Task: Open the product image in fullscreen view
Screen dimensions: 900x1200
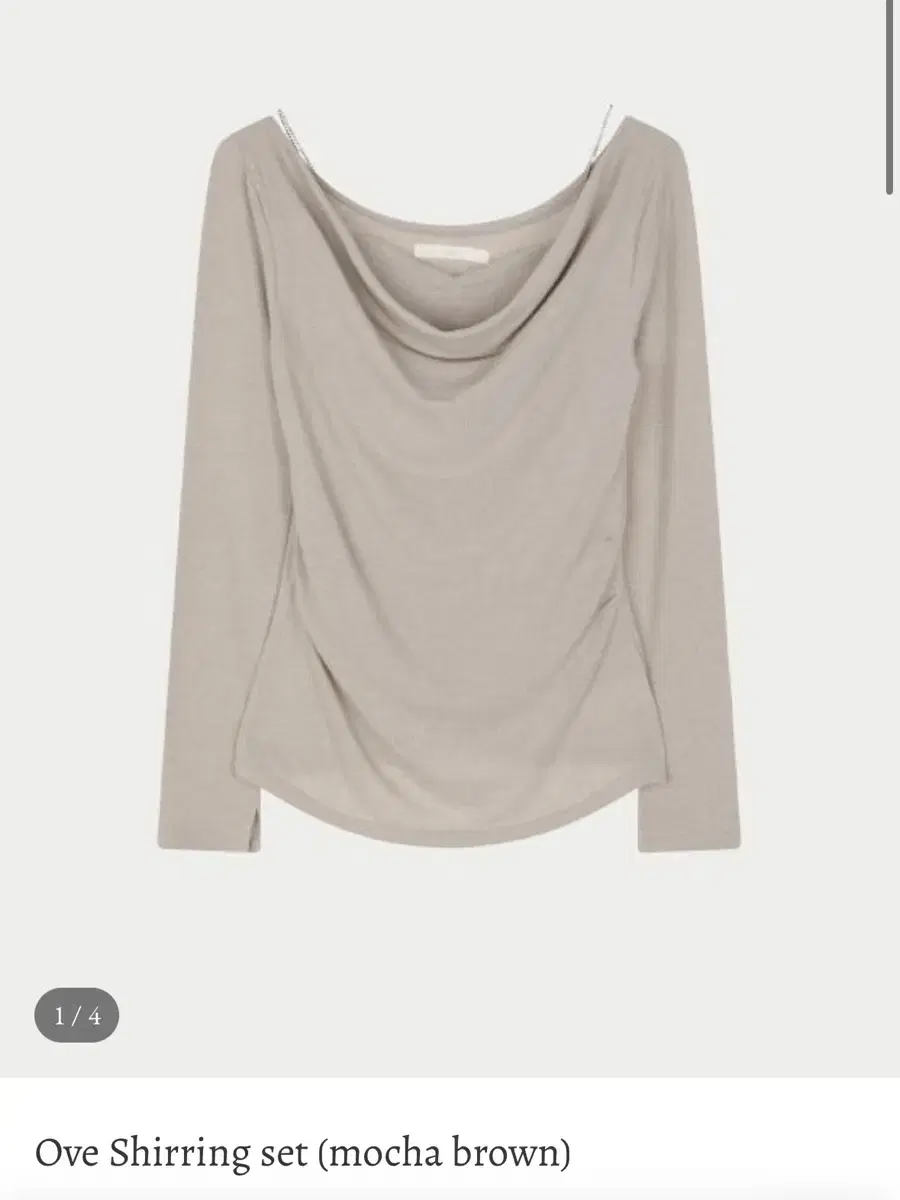Action: pyautogui.click(x=450, y=500)
